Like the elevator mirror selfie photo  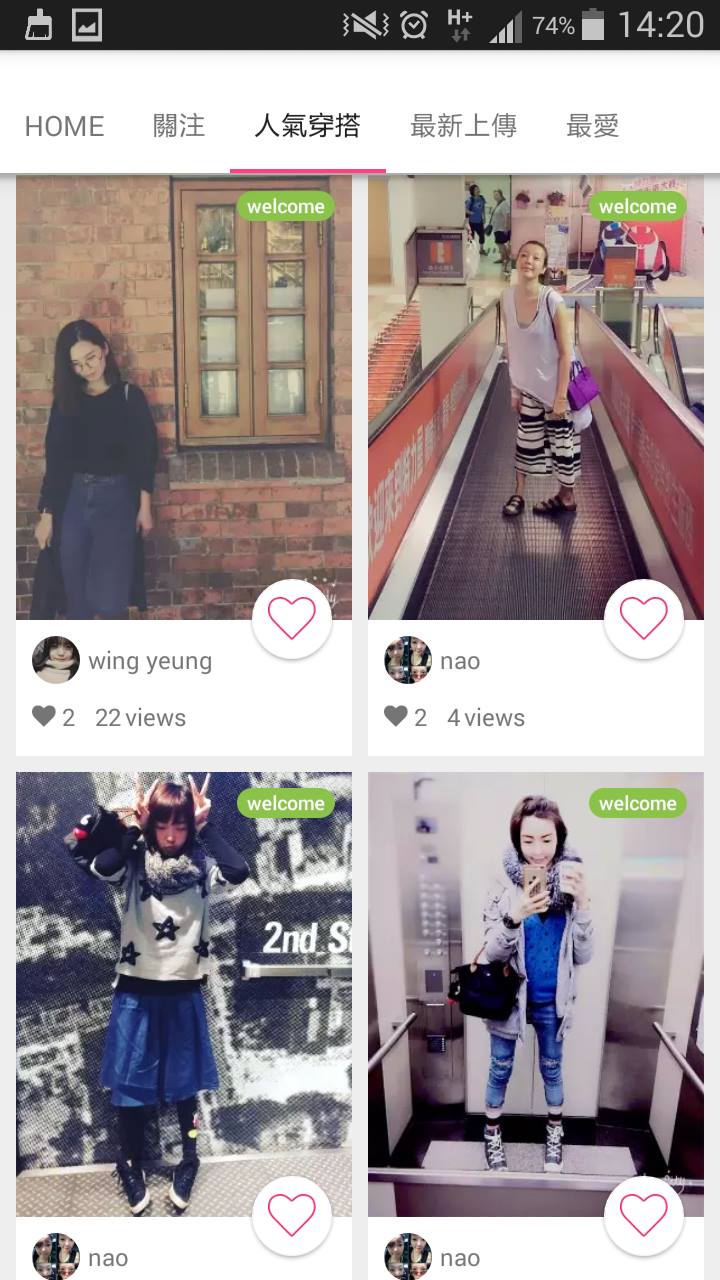coord(644,1215)
